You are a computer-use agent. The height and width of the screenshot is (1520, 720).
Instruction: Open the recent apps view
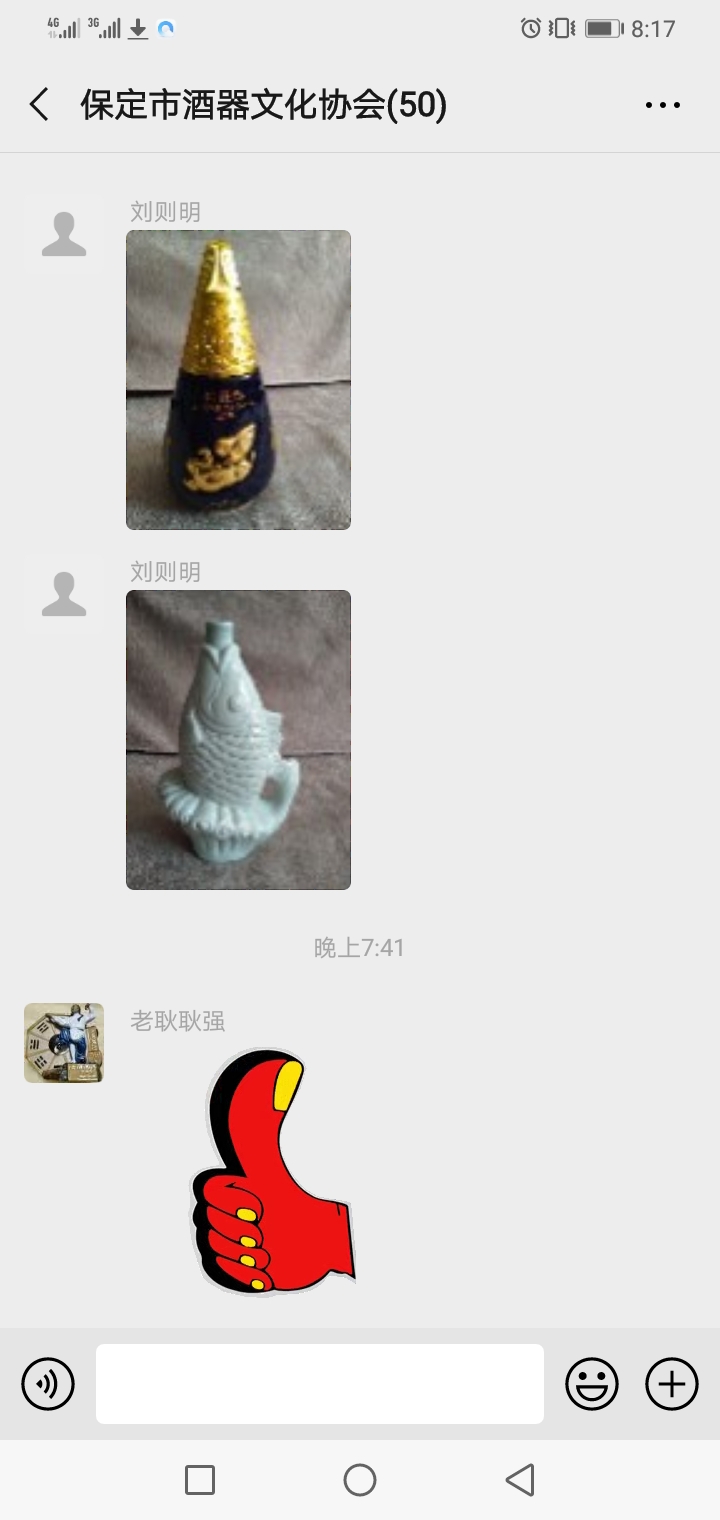[x=200, y=1480]
